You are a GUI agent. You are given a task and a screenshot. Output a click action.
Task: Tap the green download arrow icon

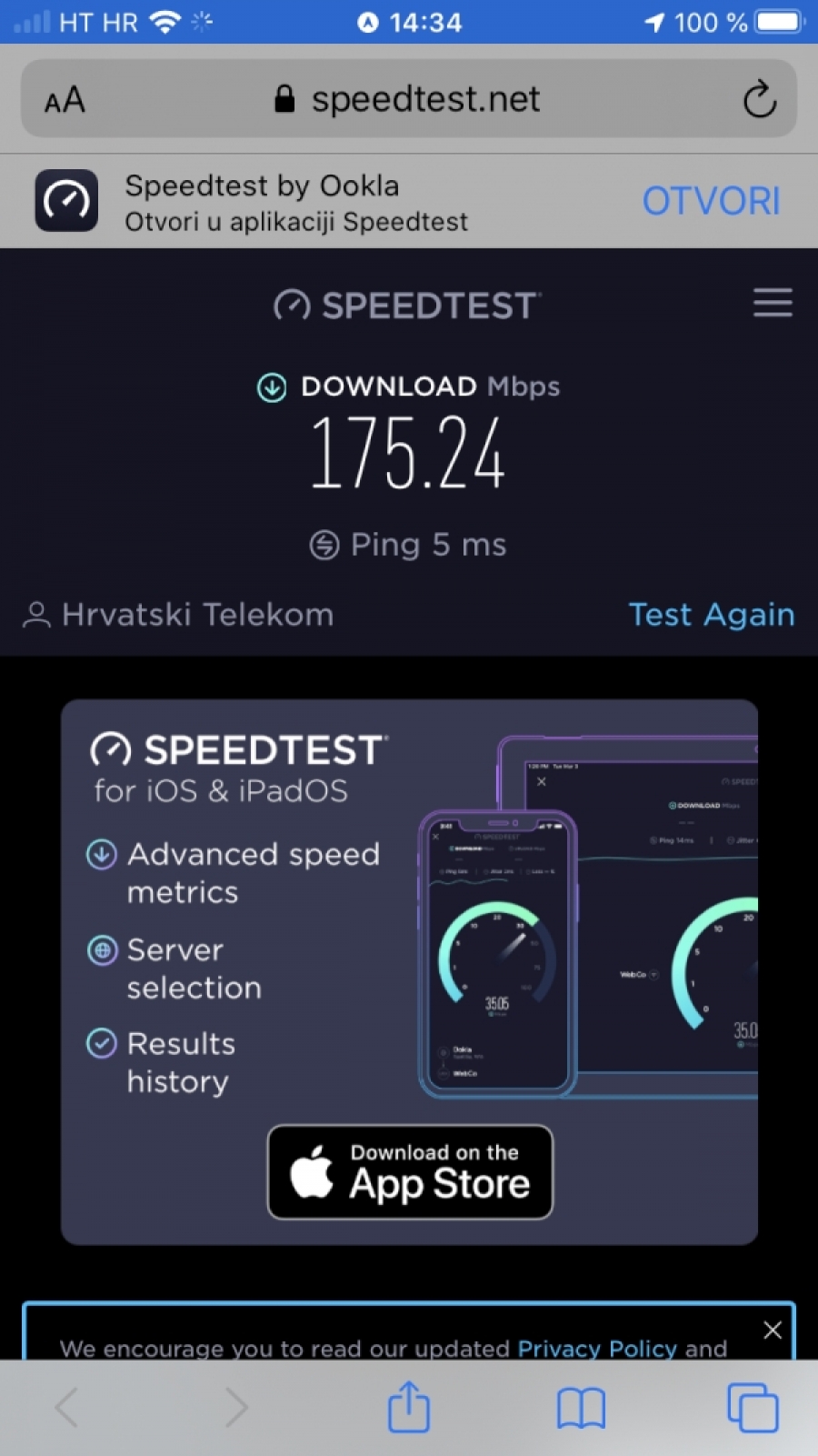271,387
